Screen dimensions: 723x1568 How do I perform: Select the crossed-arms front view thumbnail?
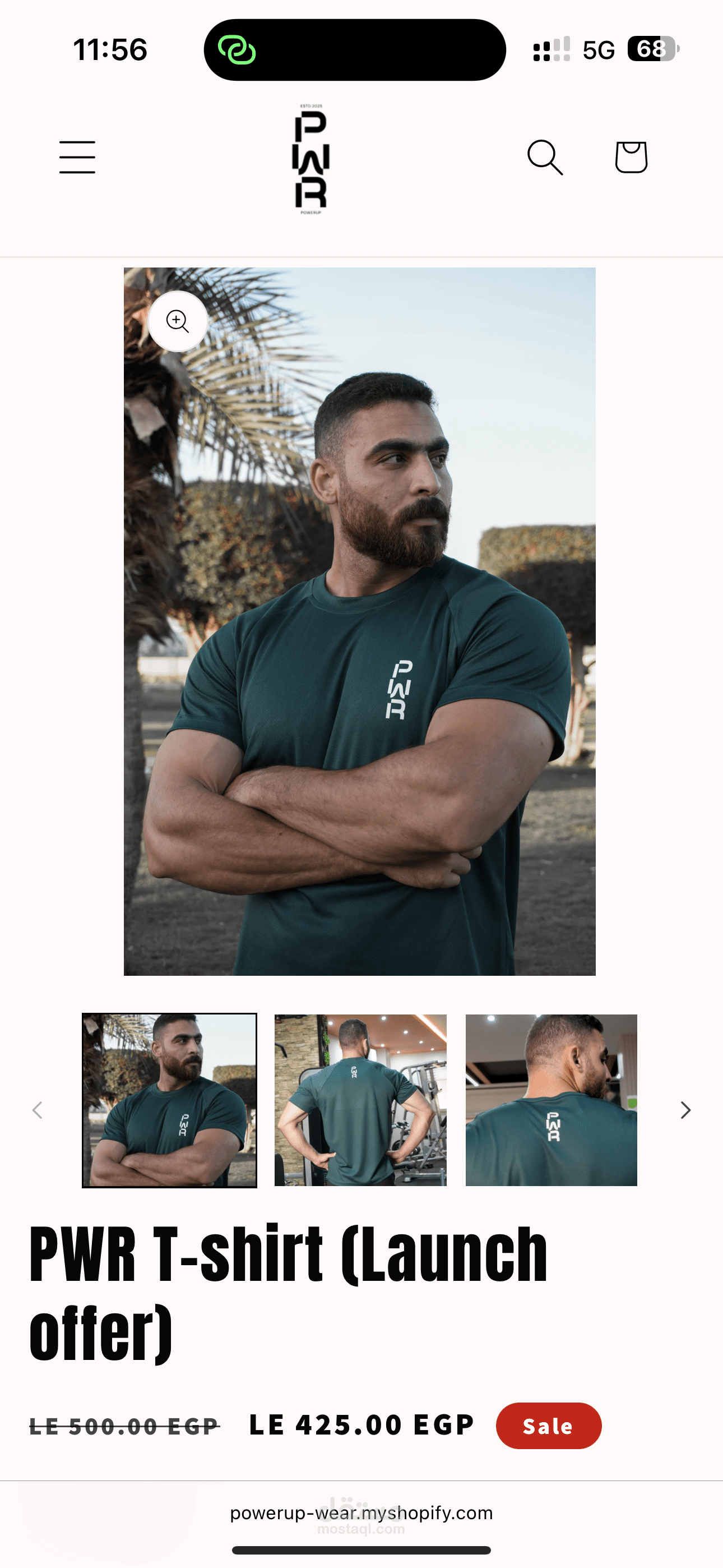click(x=170, y=1100)
